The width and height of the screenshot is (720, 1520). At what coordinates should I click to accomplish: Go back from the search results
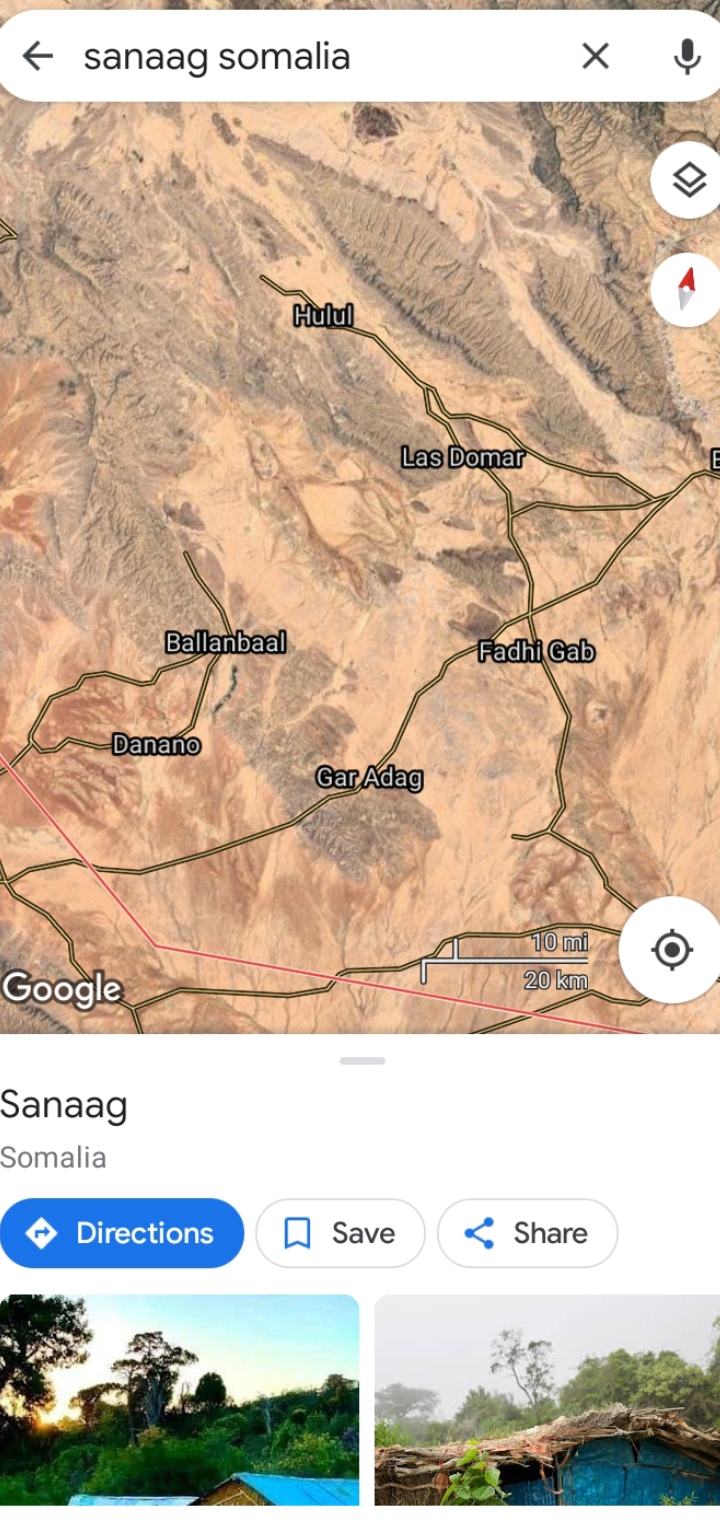[x=38, y=56]
